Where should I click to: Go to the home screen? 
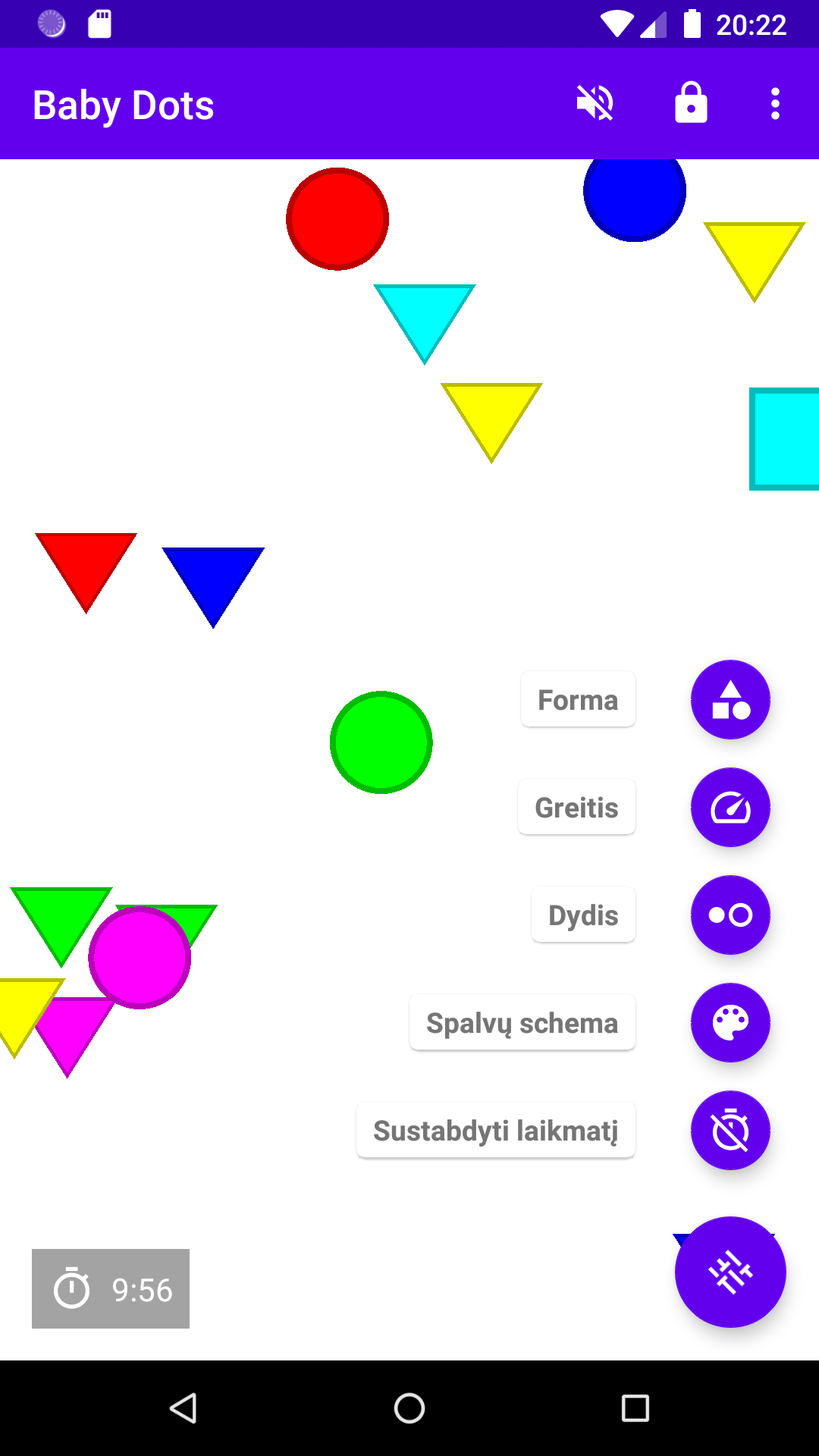coord(409,1408)
